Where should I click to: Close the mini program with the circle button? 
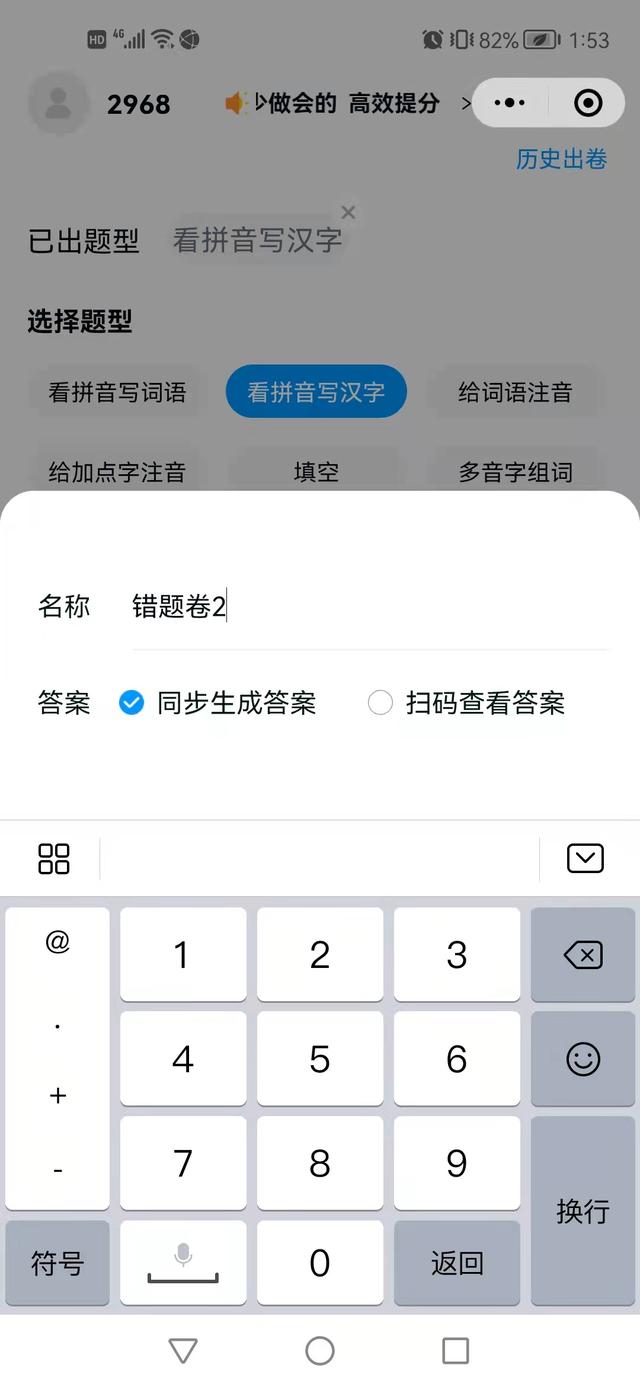click(588, 103)
